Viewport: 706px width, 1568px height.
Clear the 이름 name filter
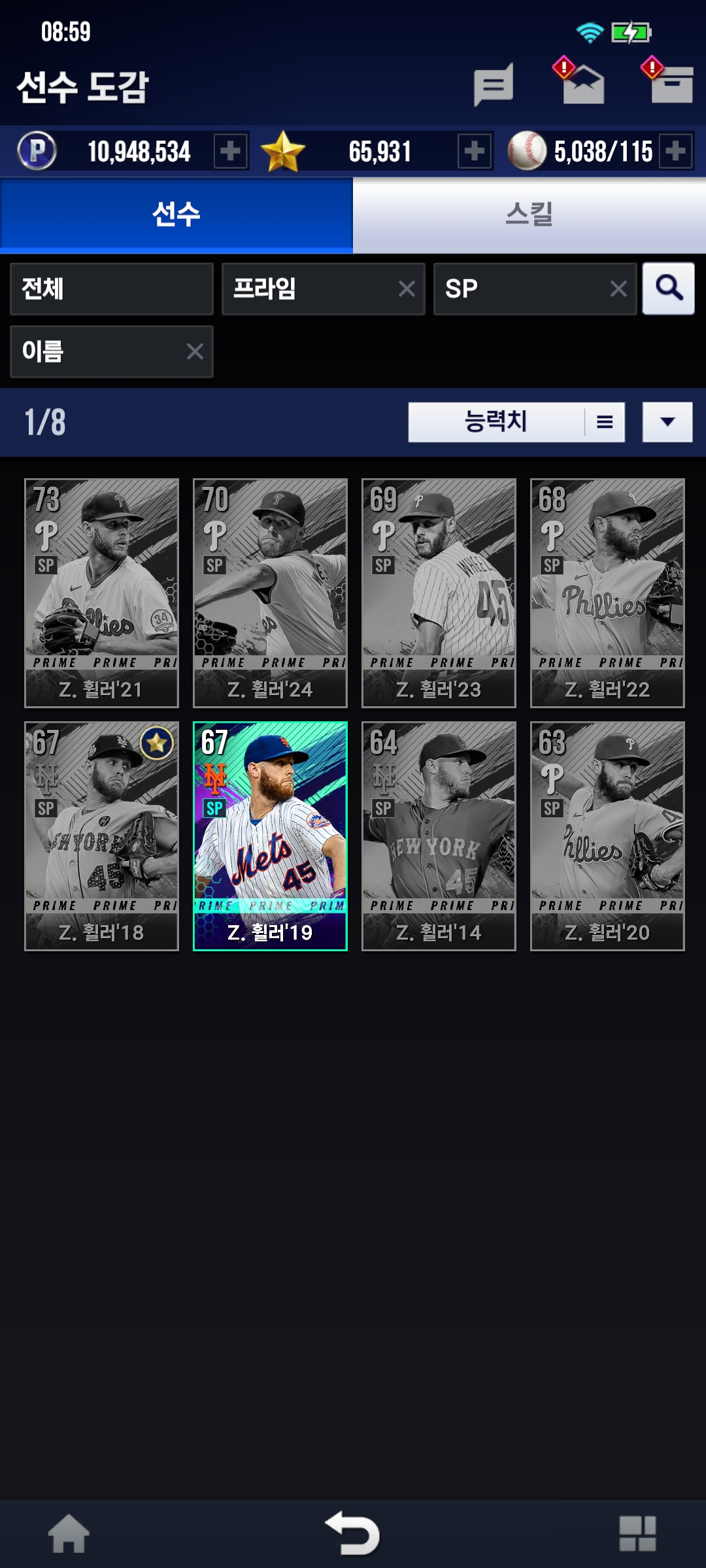coord(195,351)
